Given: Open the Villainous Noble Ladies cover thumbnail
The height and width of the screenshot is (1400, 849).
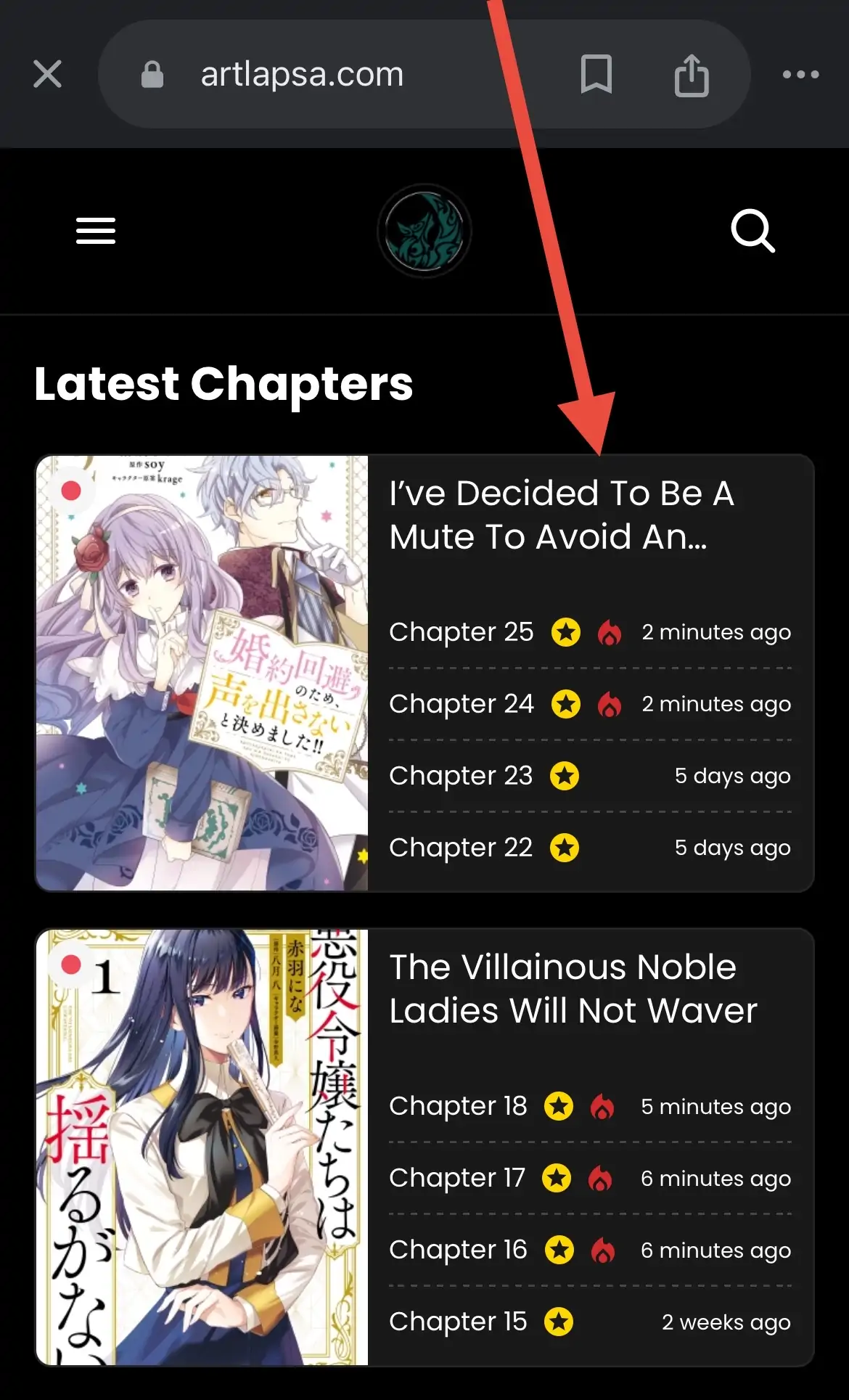Looking at the screenshot, I should pos(202,1147).
